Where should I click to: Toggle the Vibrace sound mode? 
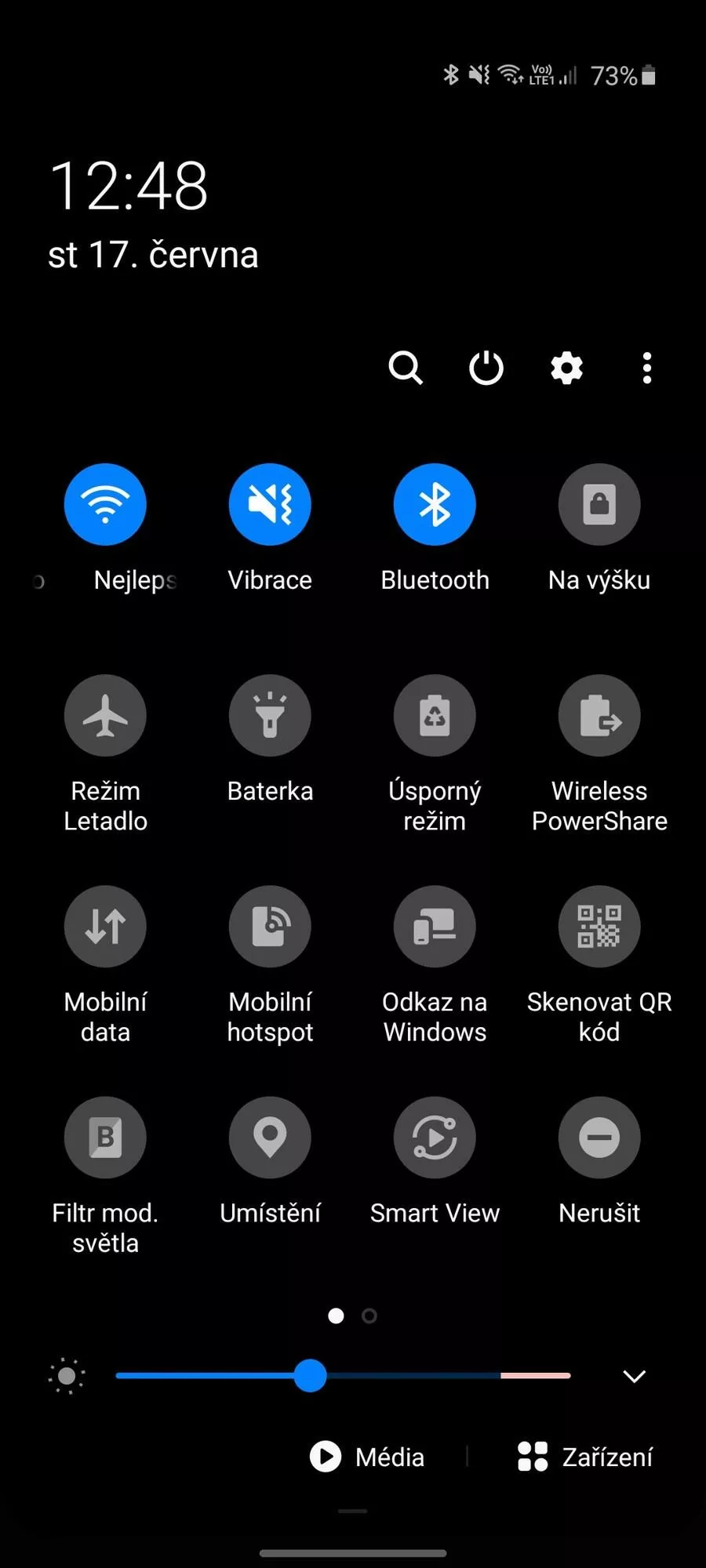tap(270, 504)
